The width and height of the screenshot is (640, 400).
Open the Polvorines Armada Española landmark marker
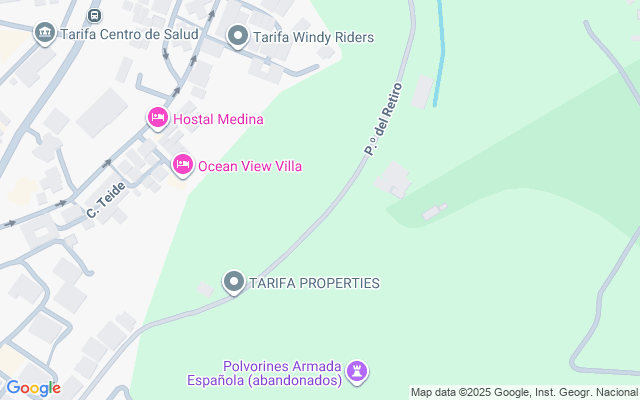(x=358, y=372)
